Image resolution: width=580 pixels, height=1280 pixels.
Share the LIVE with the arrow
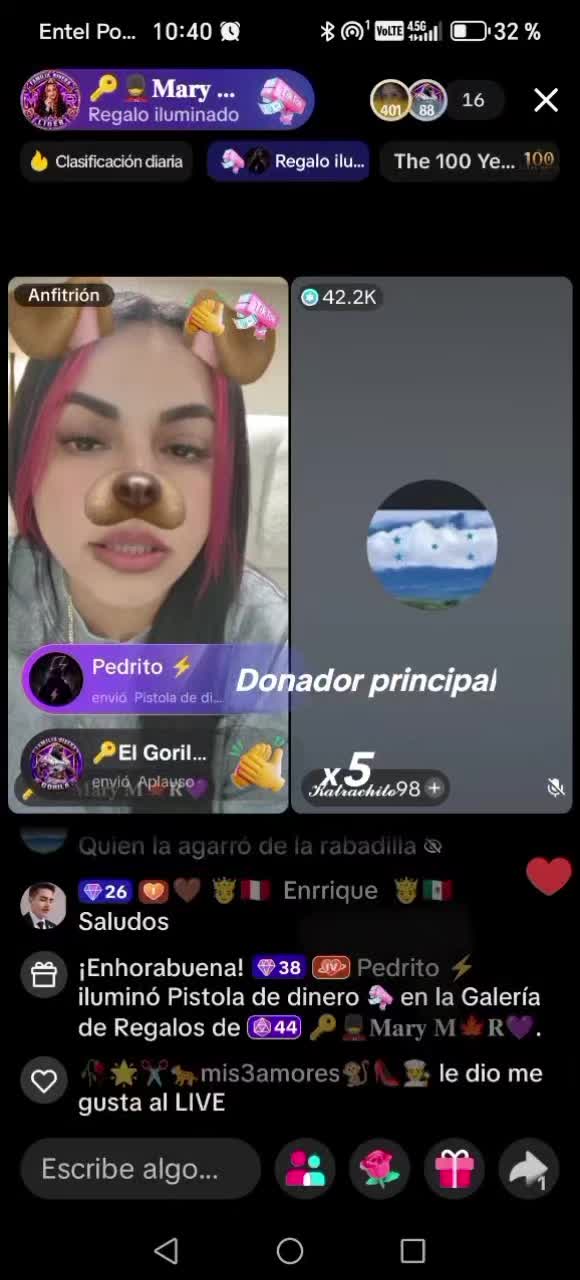[x=528, y=1169]
